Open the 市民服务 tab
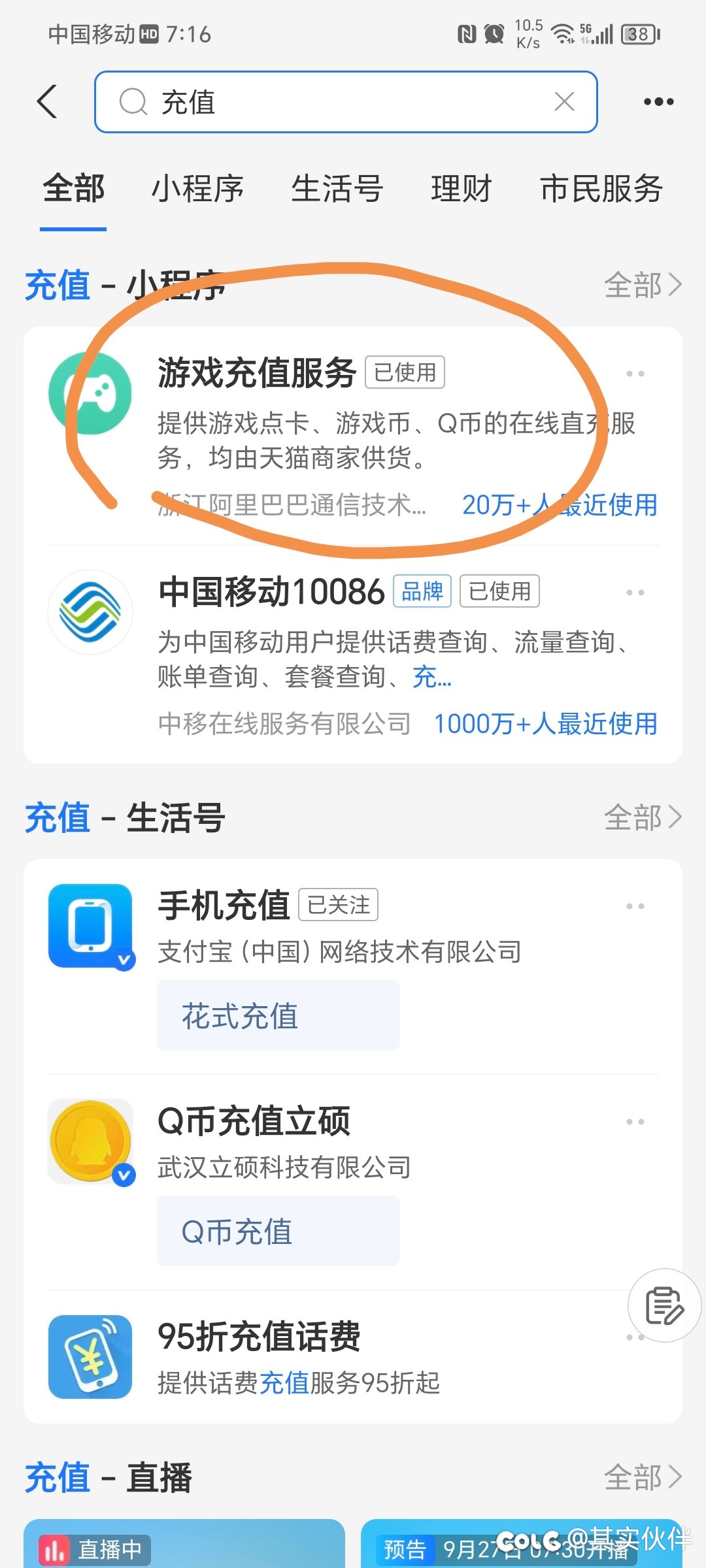706x1568 pixels. pos(601,189)
